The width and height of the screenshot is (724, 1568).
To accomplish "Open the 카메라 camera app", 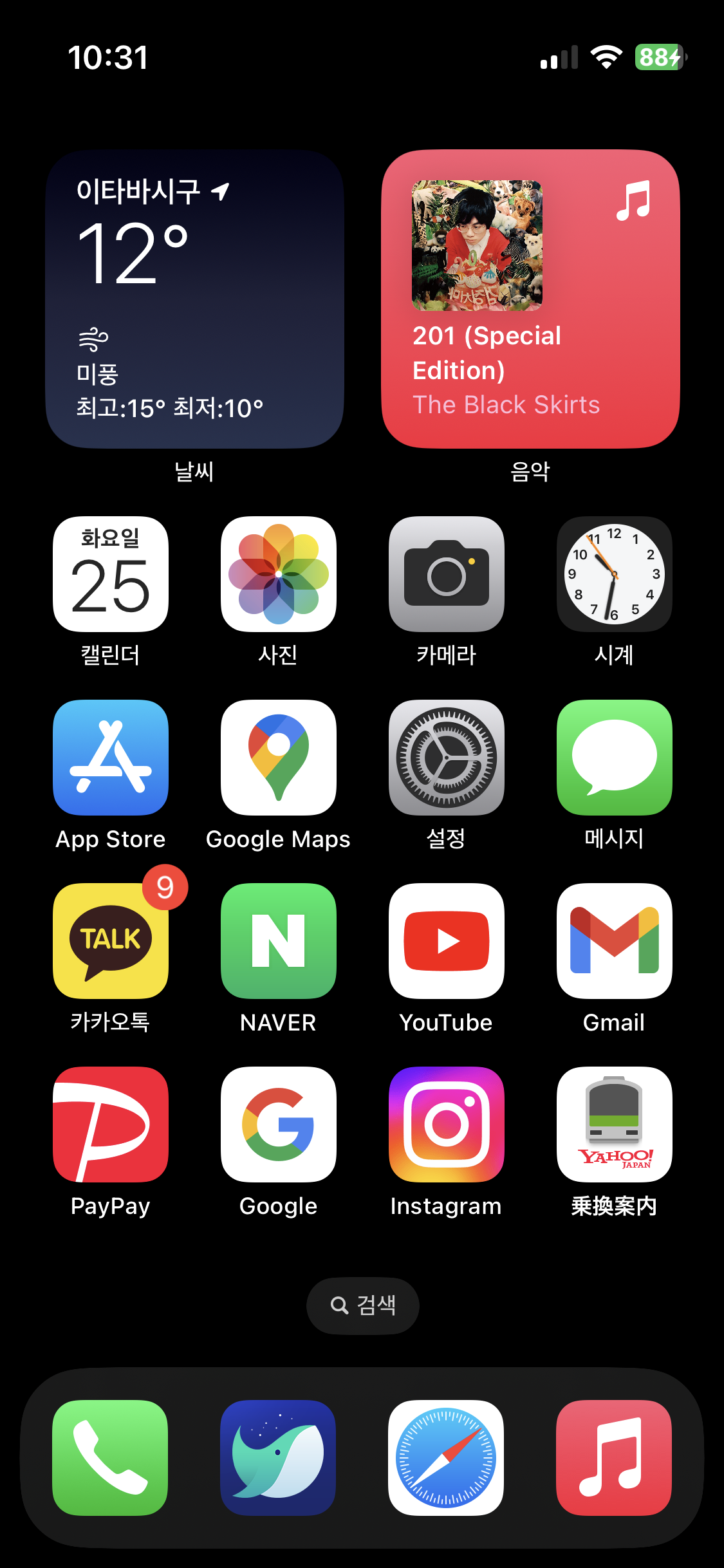I will [447, 574].
